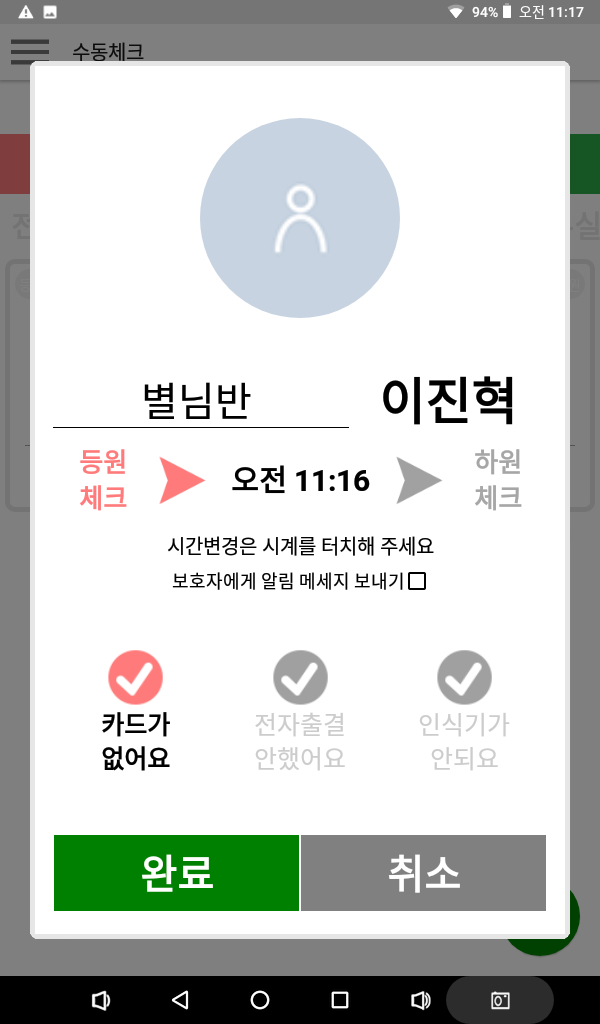The width and height of the screenshot is (600, 1024).
Task: Cancel with the 취소 button
Action: coord(423,873)
